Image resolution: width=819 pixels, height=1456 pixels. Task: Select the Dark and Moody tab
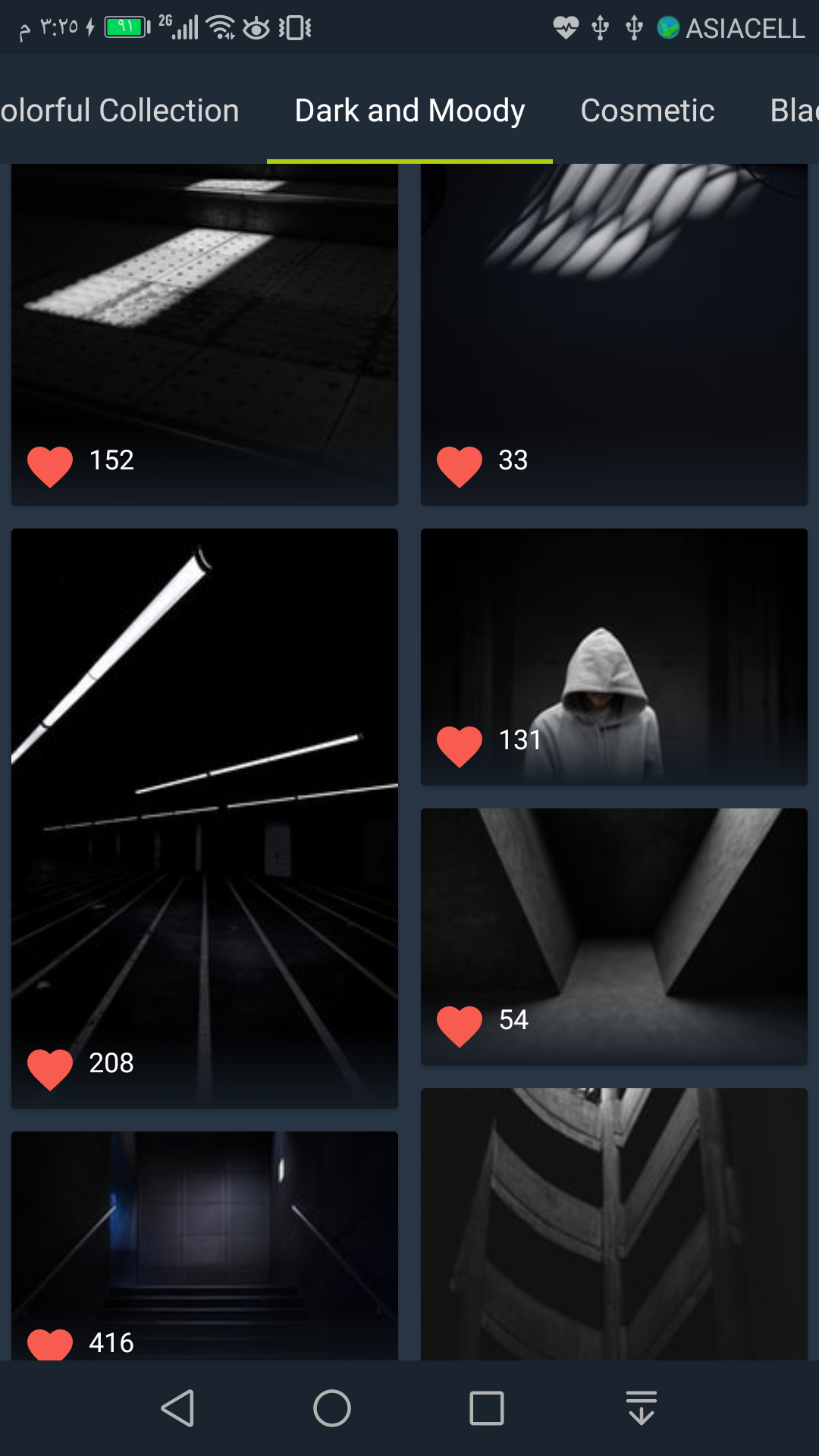pos(409,111)
